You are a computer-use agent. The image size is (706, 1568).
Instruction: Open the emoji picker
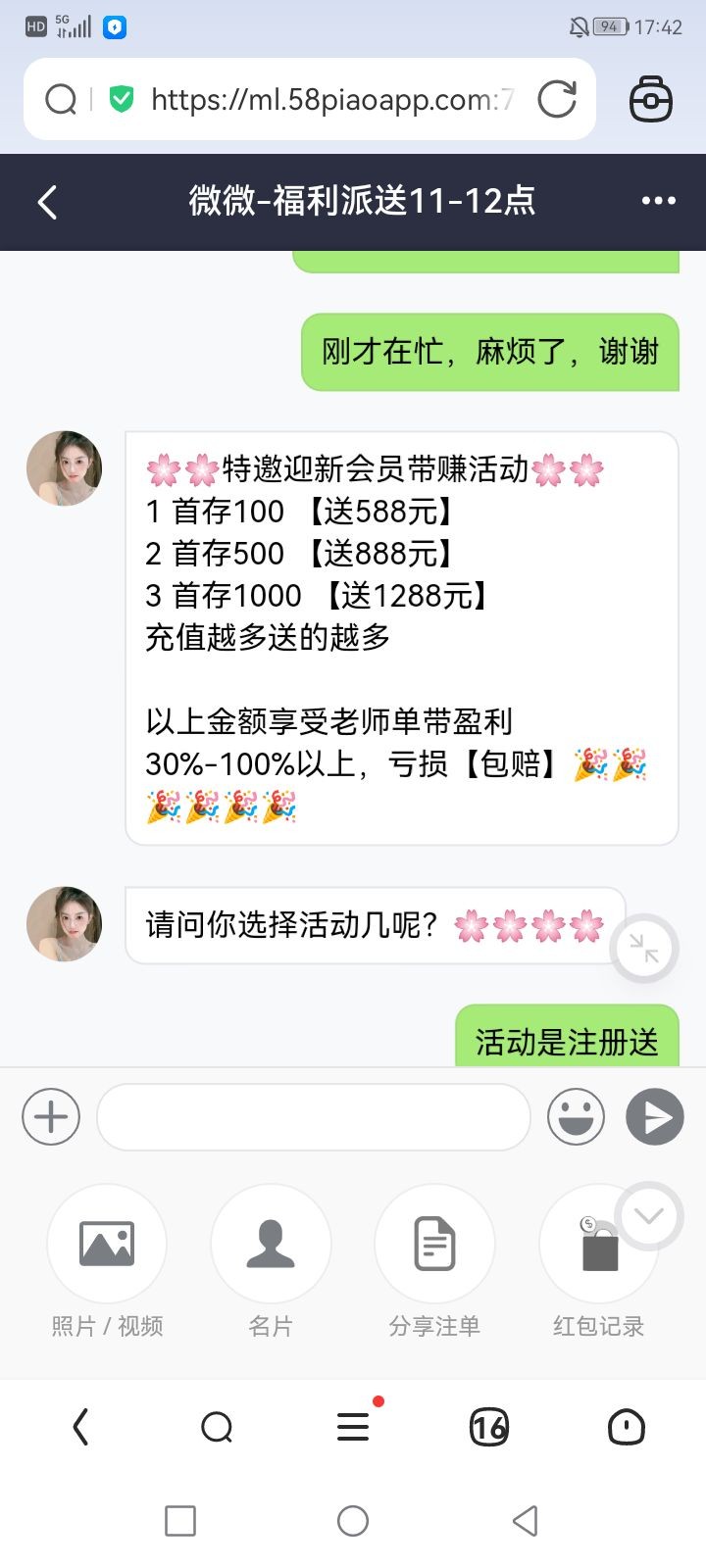point(576,1116)
